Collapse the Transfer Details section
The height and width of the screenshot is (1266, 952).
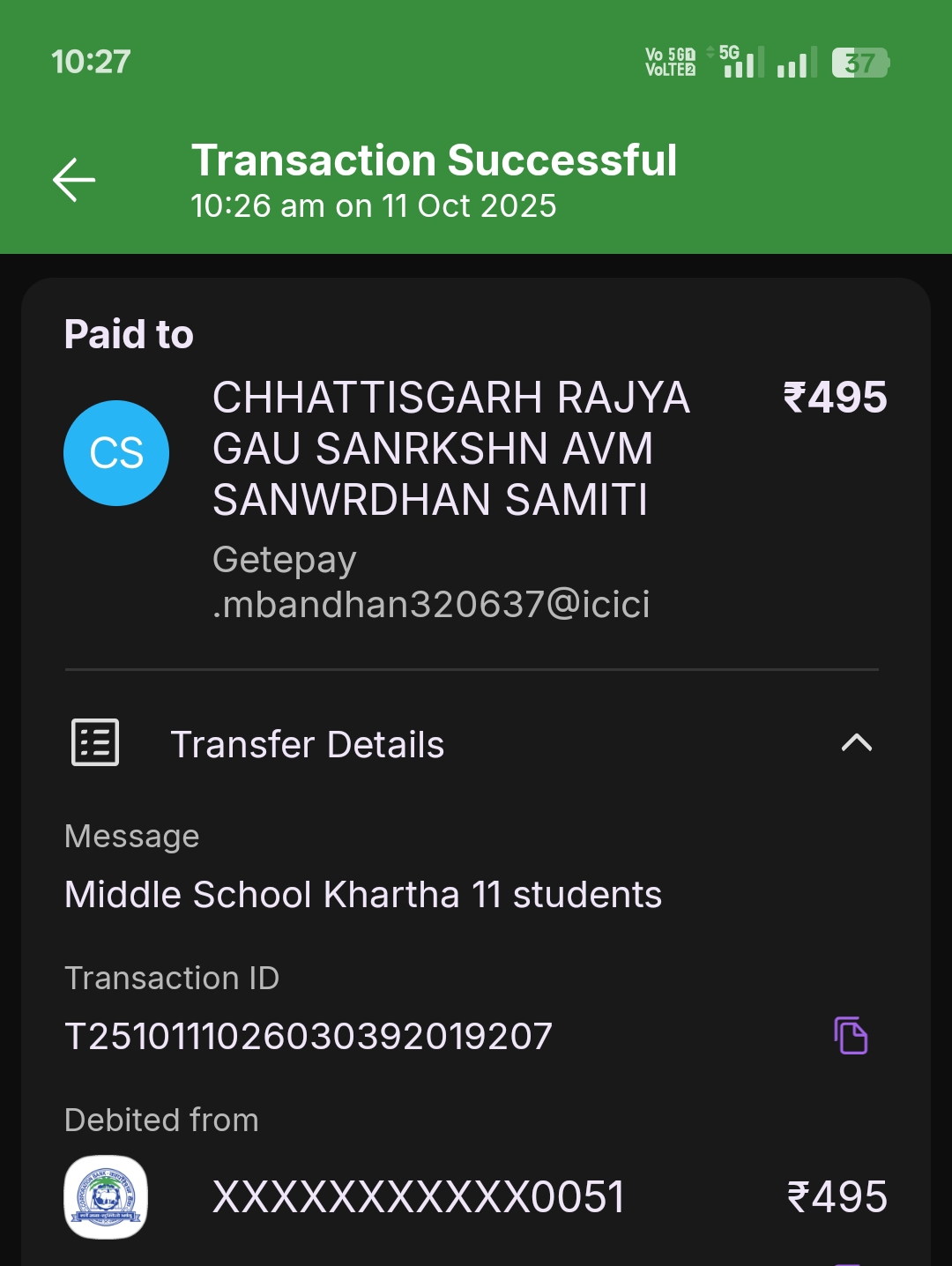(856, 743)
